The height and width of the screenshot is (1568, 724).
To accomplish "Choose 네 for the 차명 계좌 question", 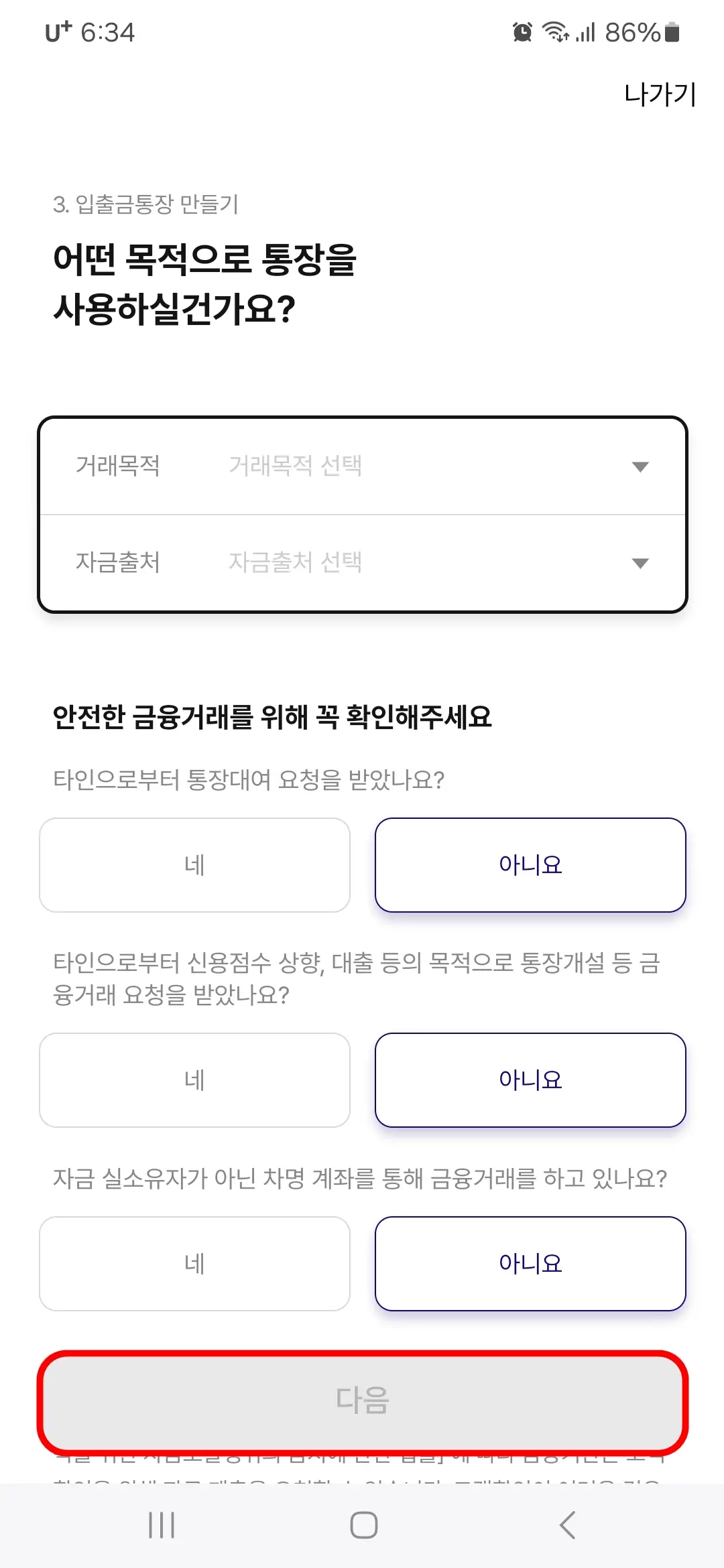I will click(x=194, y=1262).
